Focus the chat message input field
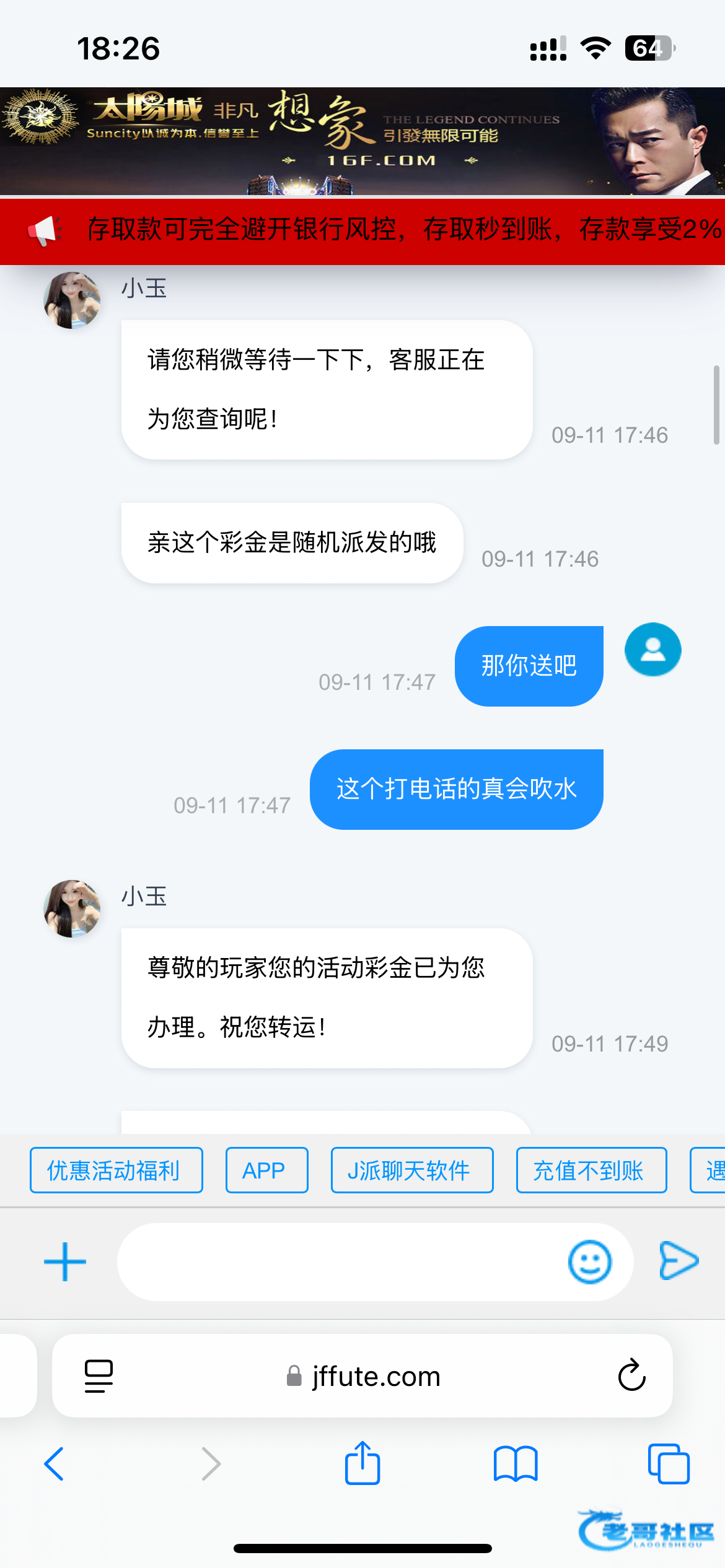This screenshot has height=1568, width=725. [341, 1261]
